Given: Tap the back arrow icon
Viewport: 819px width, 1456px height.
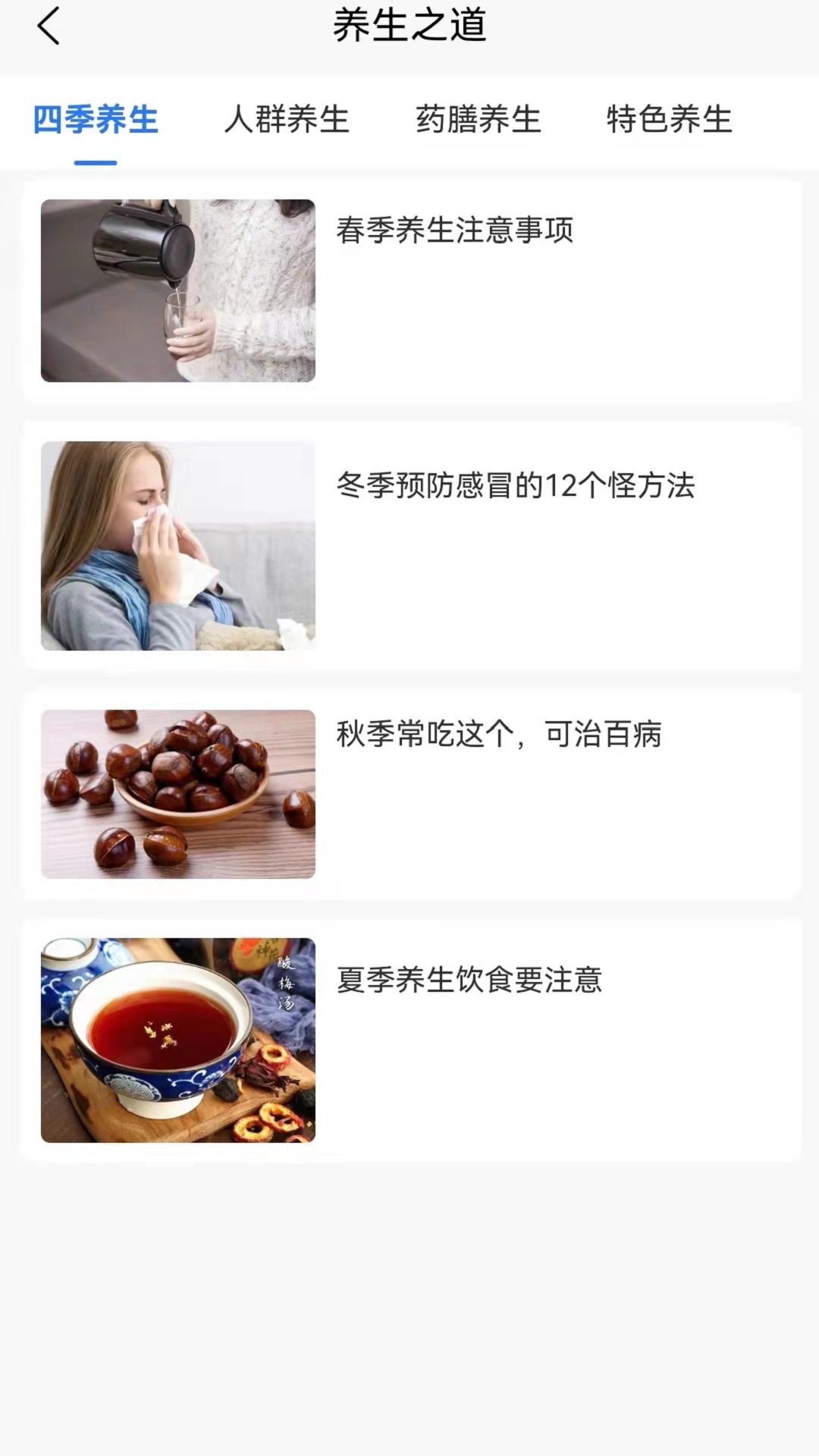Looking at the screenshot, I should [x=49, y=27].
